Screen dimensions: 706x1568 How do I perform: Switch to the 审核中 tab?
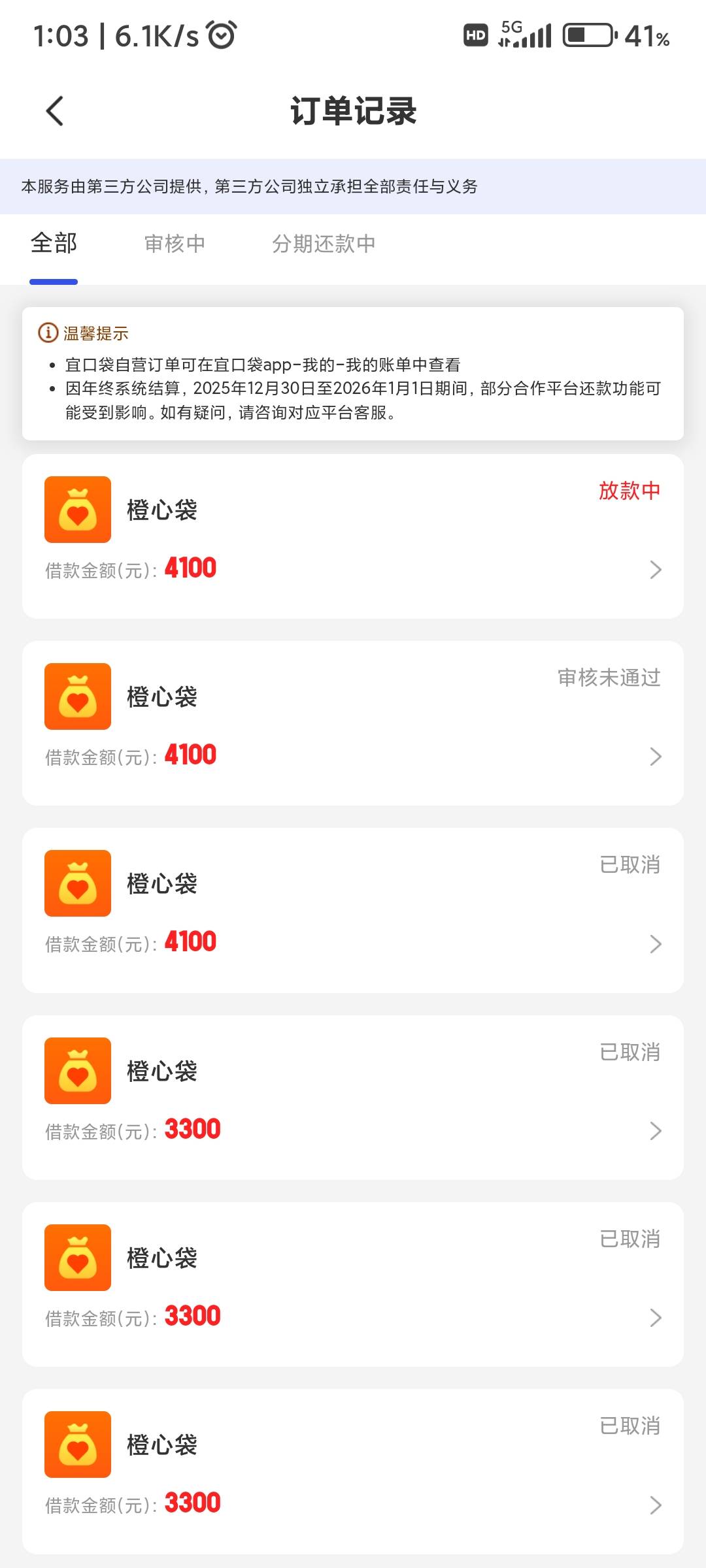175,244
